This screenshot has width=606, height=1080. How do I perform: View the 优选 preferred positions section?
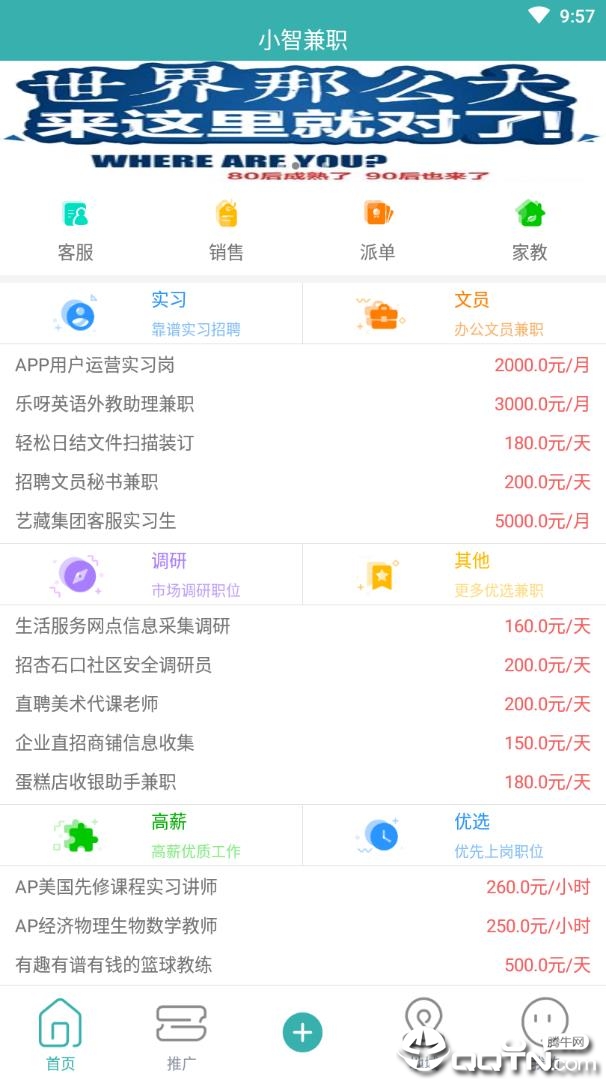click(x=454, y=835)
